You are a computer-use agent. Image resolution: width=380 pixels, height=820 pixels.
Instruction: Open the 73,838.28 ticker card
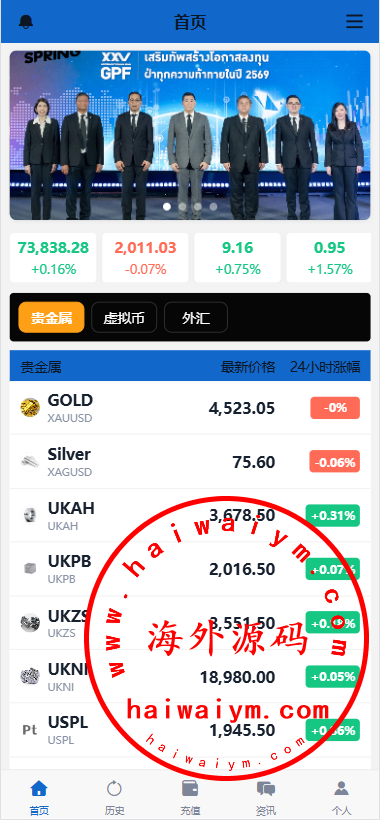click(53, 258)
